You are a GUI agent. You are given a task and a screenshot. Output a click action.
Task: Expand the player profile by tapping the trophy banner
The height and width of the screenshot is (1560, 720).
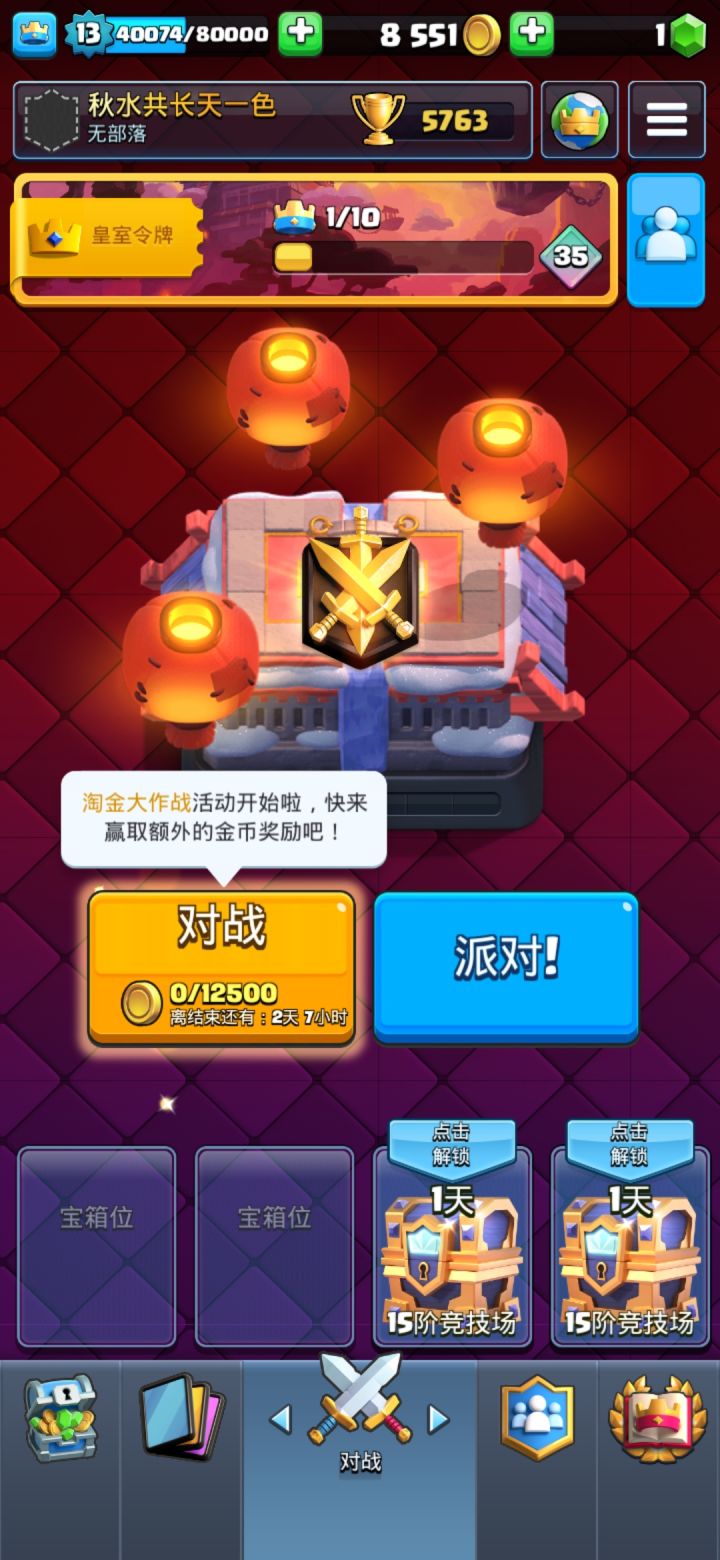270,119
